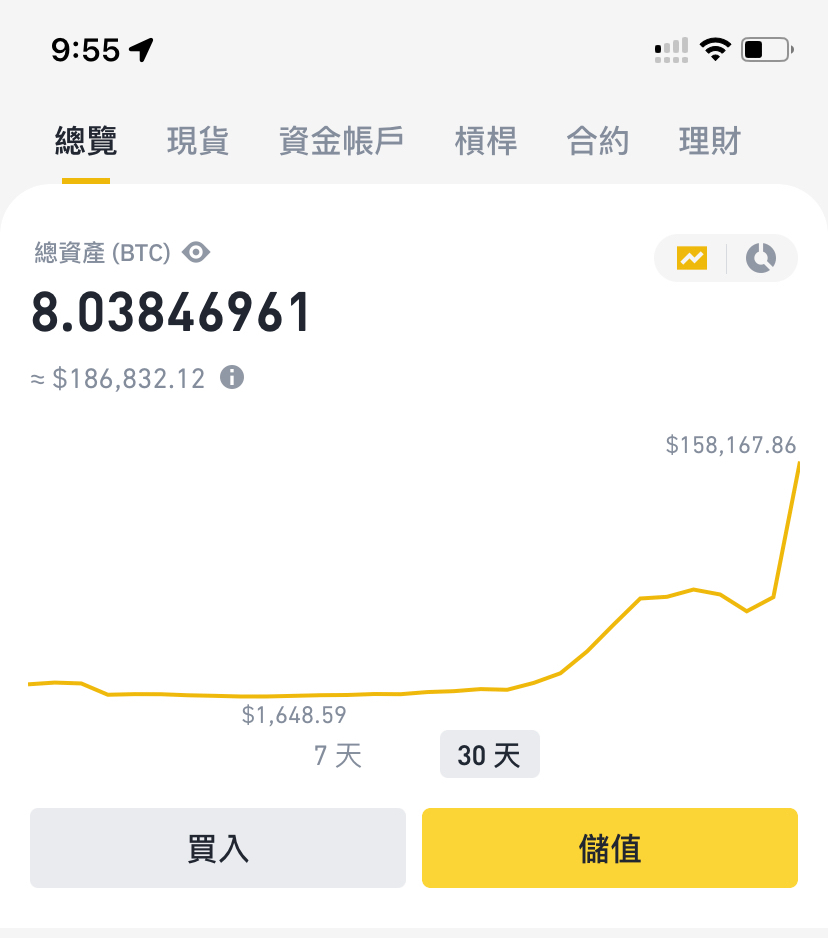
Task: Switch to the 現貨 tab
Action: (x=198, y=142)
